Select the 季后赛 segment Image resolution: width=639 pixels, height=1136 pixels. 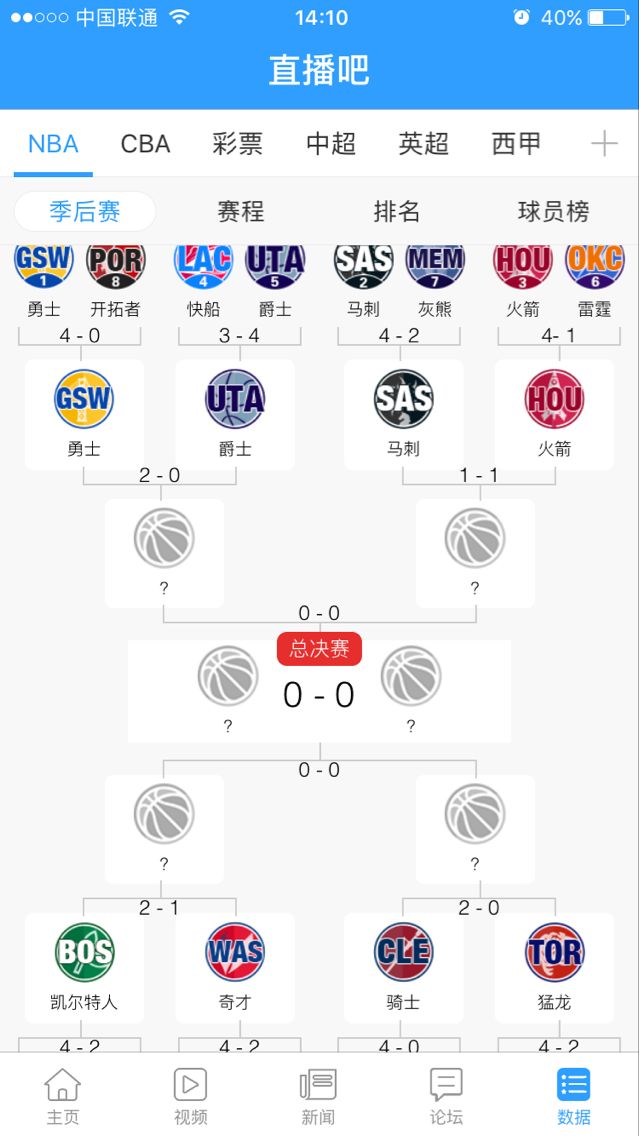[85, 212]
